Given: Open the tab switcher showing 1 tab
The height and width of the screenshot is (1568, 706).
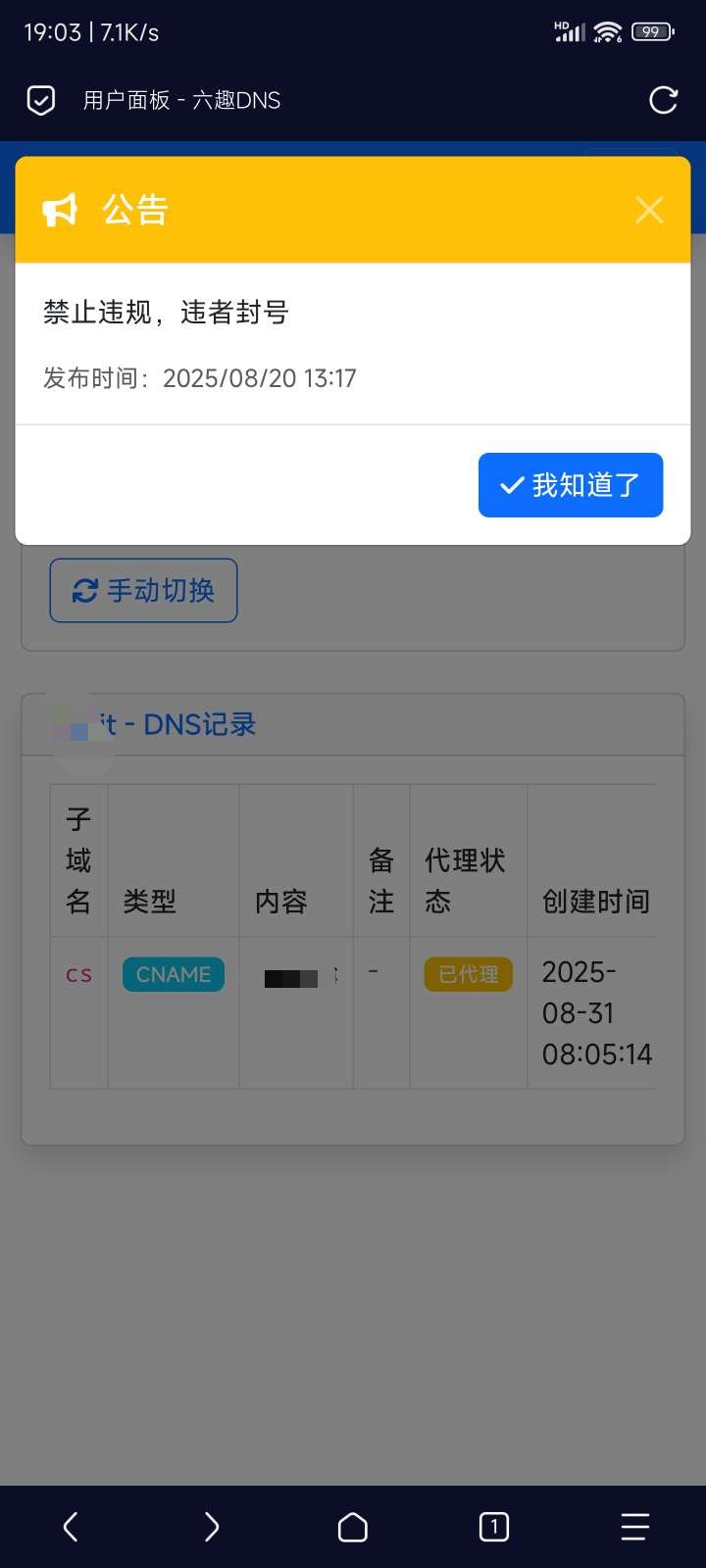Looking at the screenshot, I should [x=493, y=1526].
